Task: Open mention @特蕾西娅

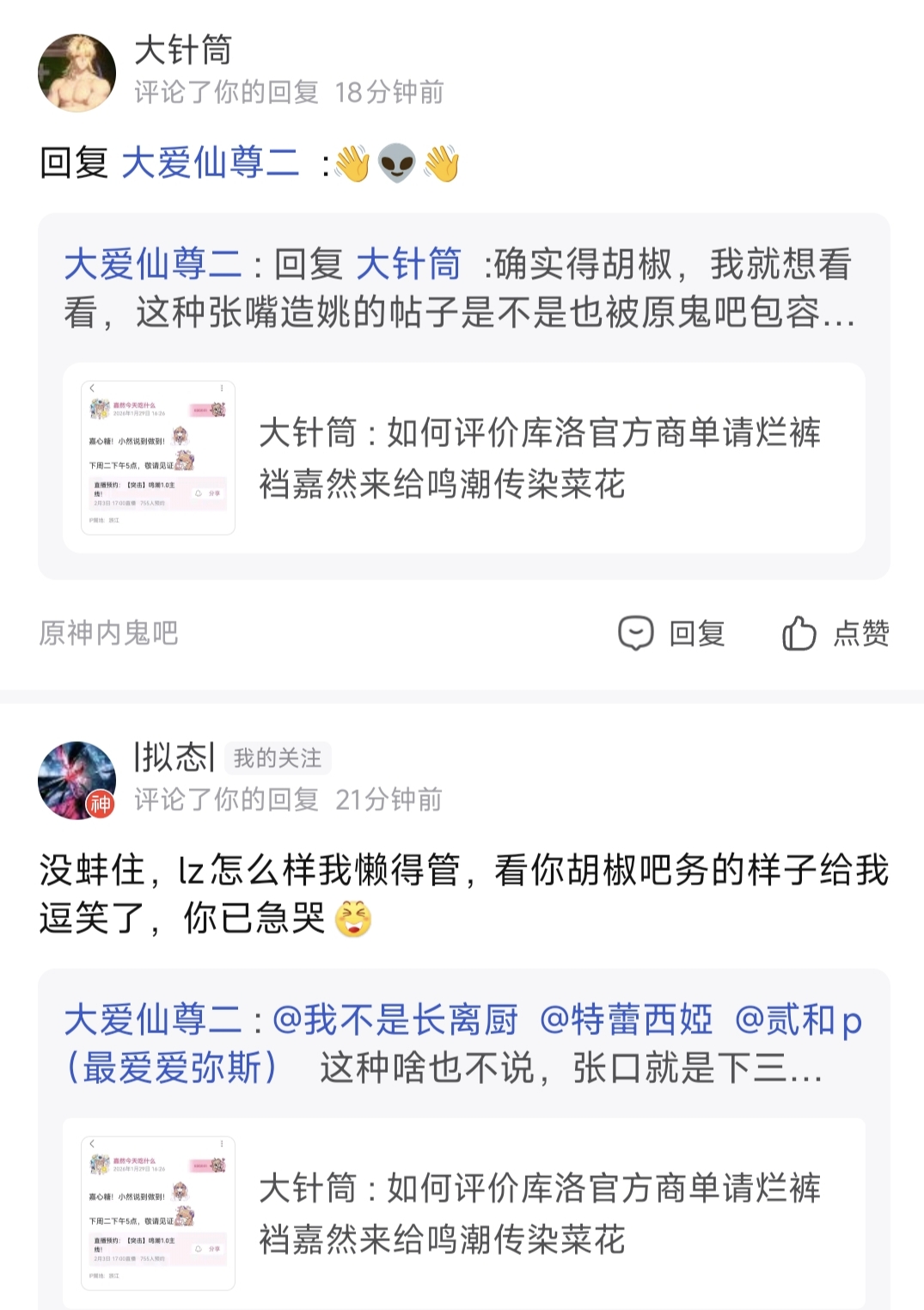Action: click(x=627, y=1020)
